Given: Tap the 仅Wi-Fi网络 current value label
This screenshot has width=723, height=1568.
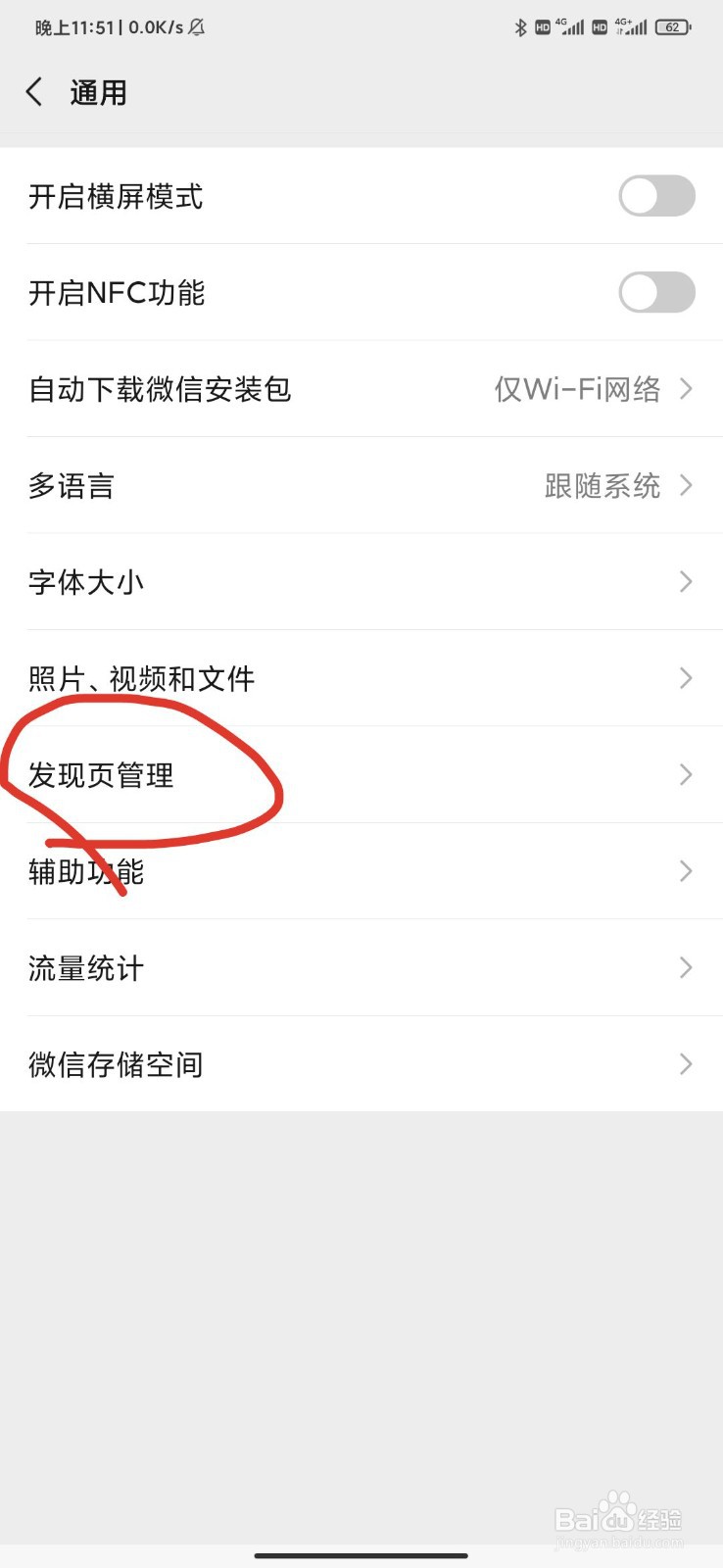Looking at the screenshot, I should pyautogui.click(x=578, y=389).
